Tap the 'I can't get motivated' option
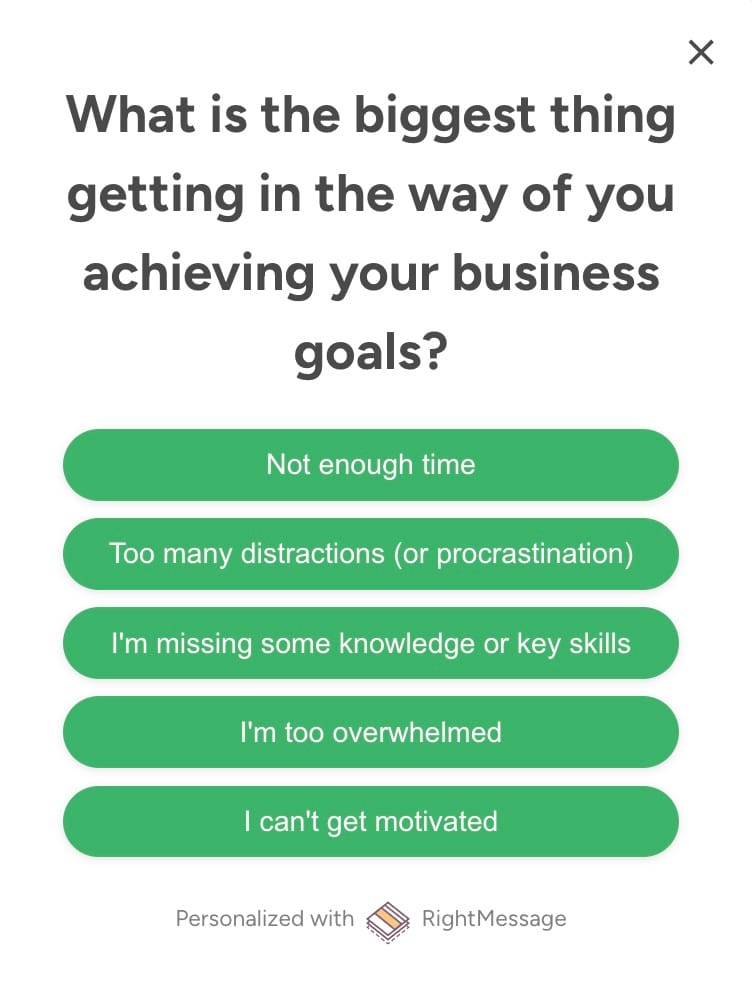Image resolution: width=752 pixels, height=1004 pixels. click(x=370, y=822)
